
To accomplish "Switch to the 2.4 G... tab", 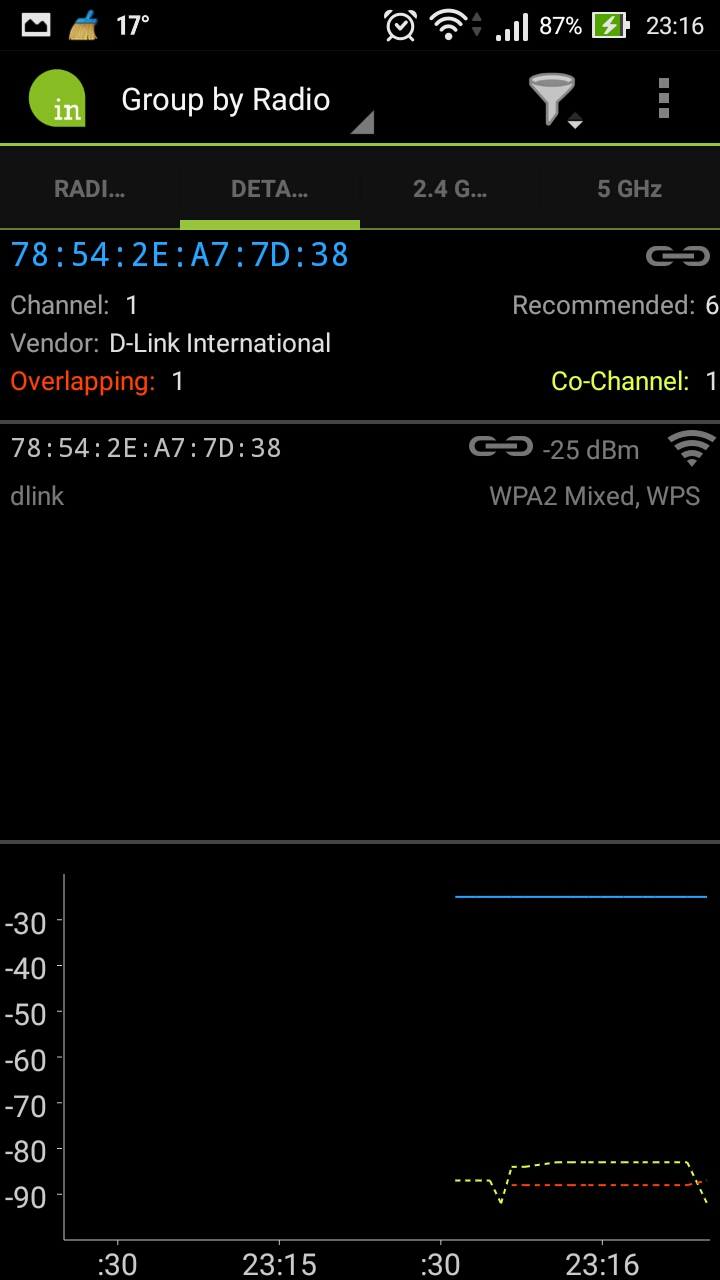I will pos(450,189).
